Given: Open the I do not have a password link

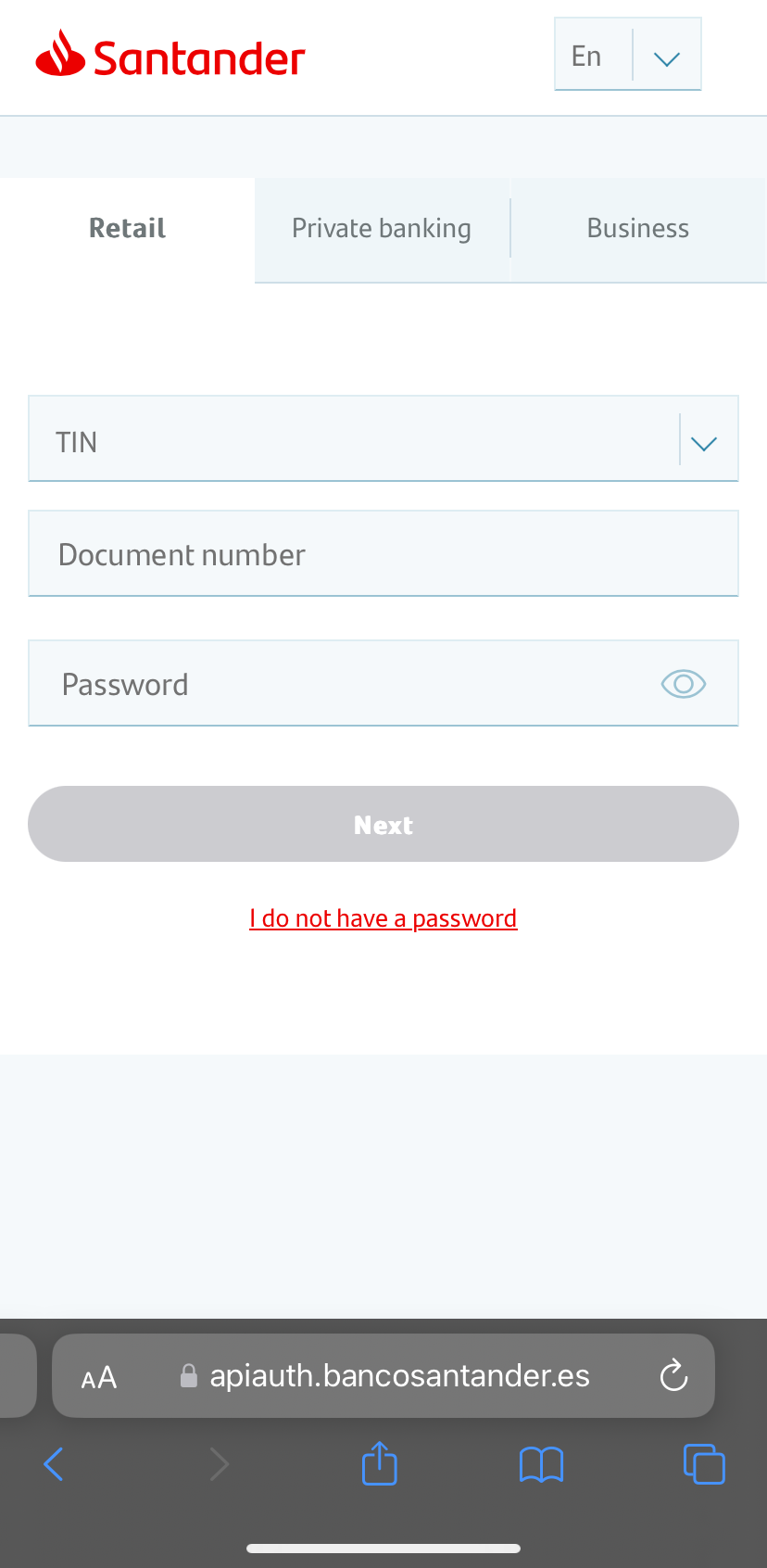Looking at the screenshot, I should coord(383,917).
